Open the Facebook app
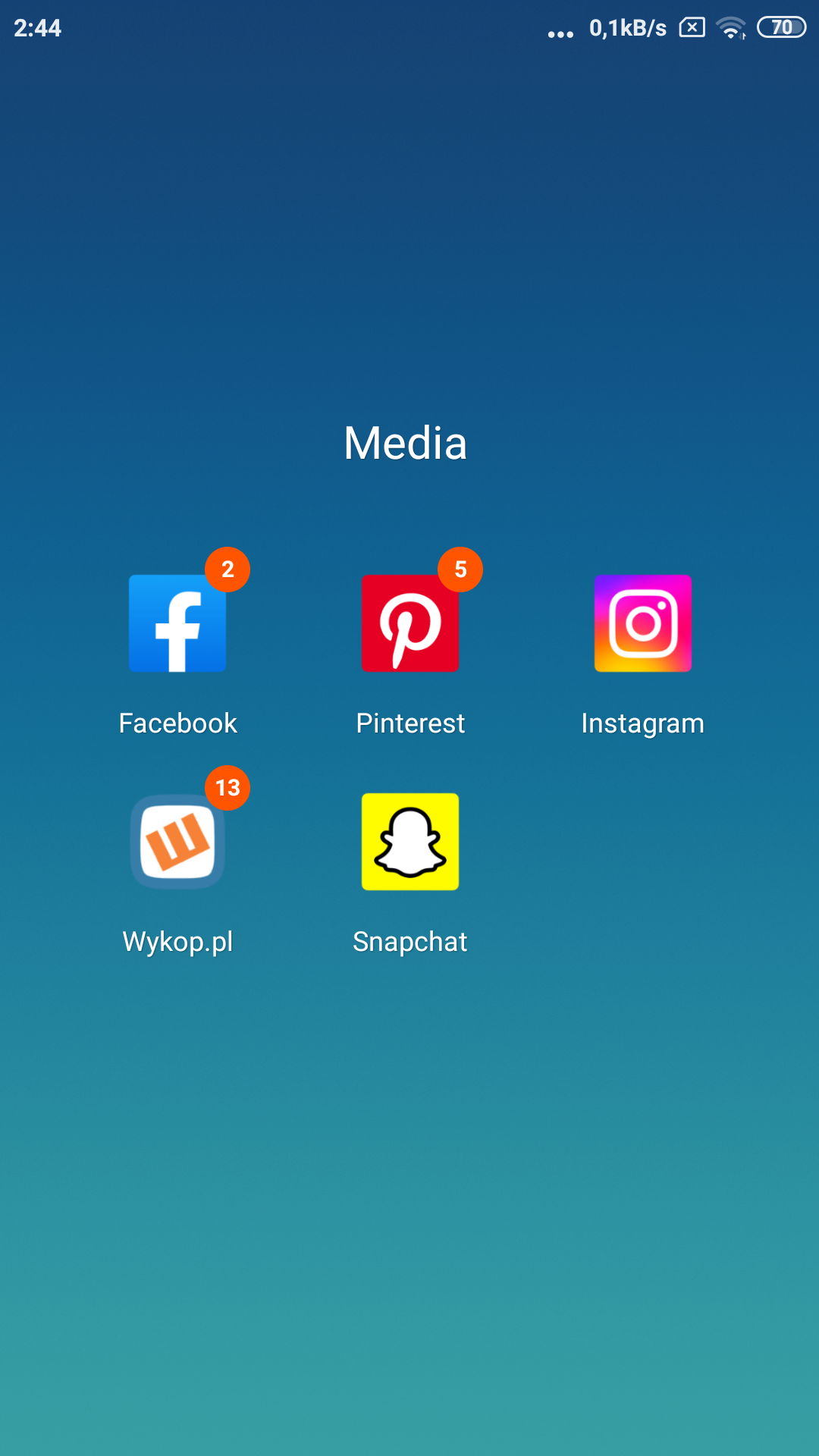The width and height of the screenshot is (819, 1456). pos(177,623)
